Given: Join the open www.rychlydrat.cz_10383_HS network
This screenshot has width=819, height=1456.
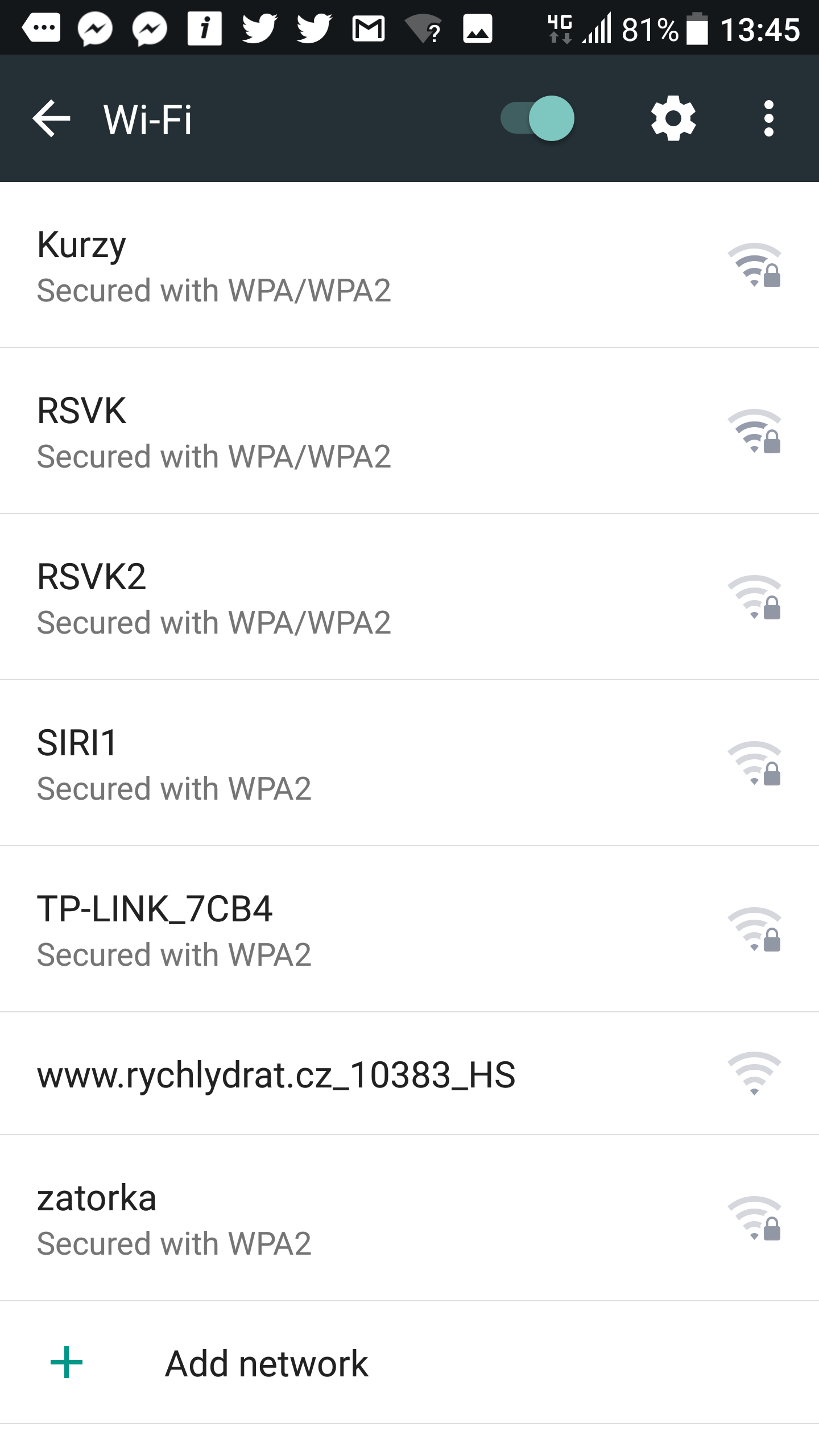Looking at the screenshot, I should pyautogui.click(x=409, y=1074).
